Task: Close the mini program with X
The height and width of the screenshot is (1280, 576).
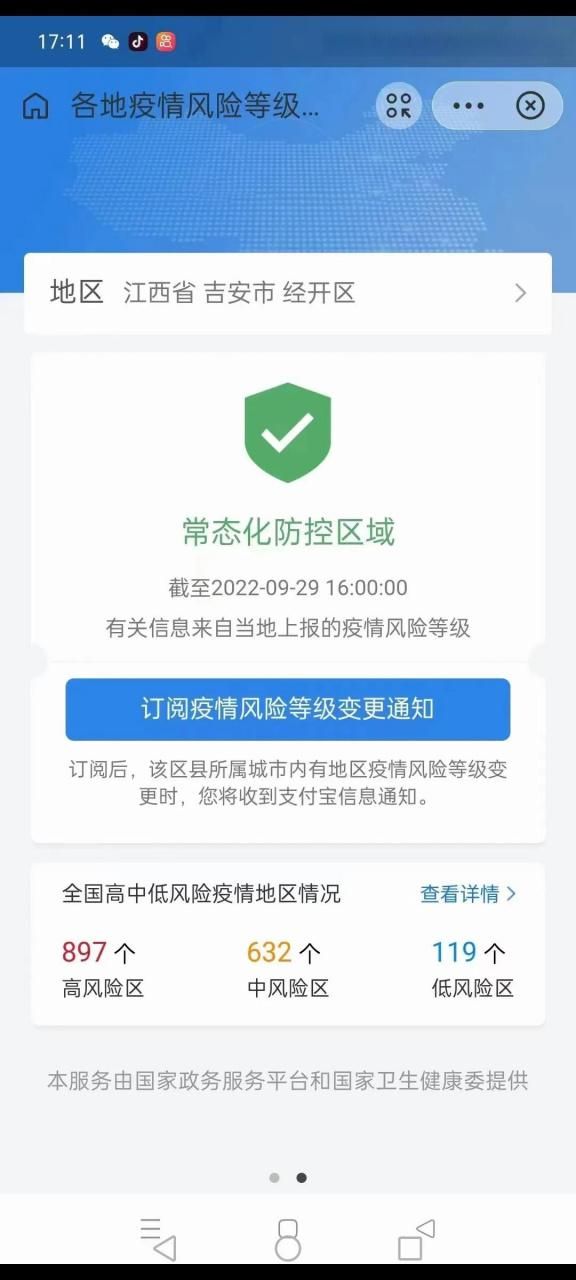Action: point(530,105)
